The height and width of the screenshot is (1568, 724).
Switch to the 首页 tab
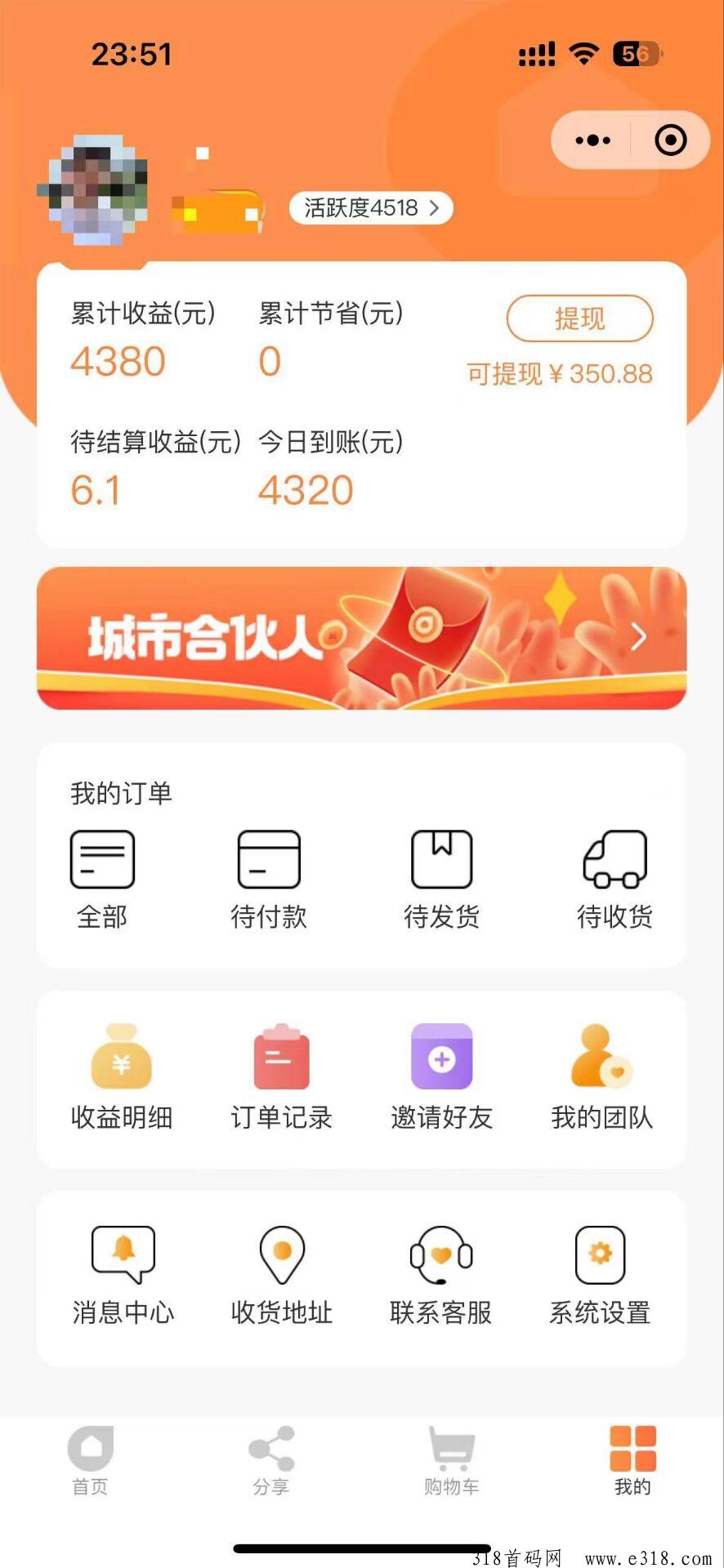pos(90,1461)
